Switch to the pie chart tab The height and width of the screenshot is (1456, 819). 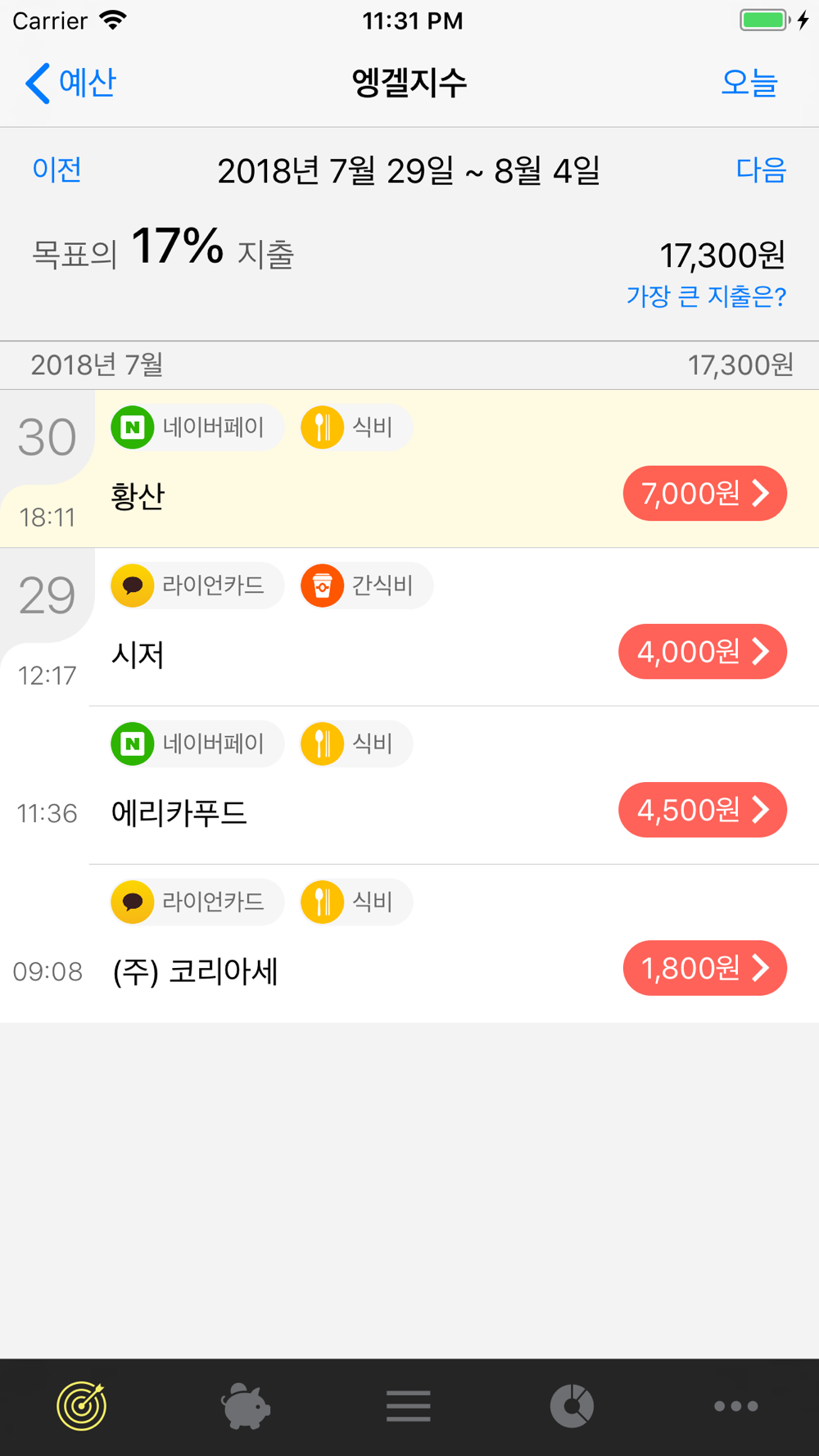572,1406
